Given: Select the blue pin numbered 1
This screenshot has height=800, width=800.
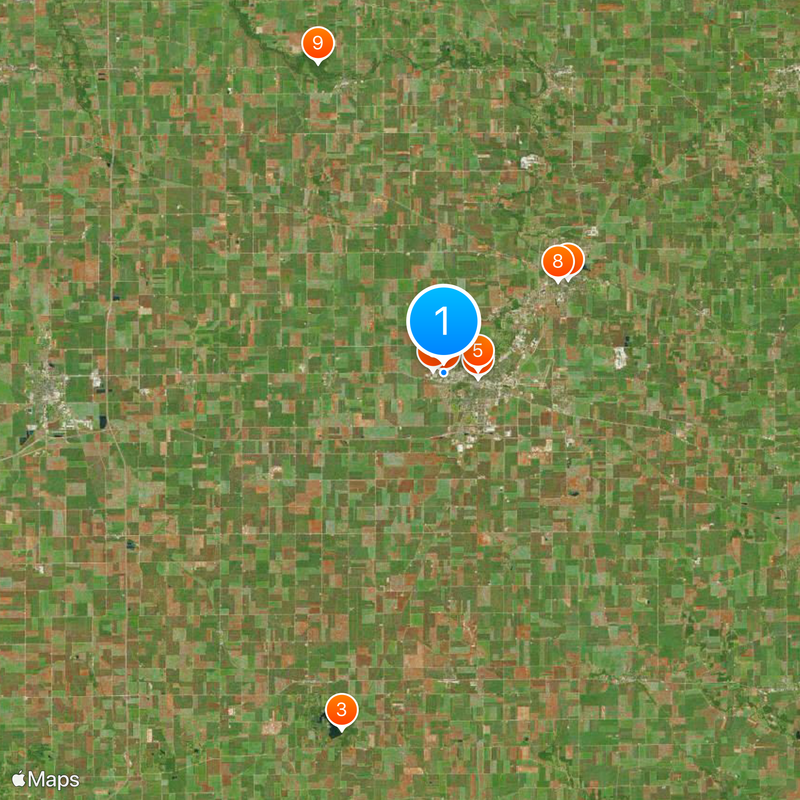Looking at the screenshot, I should point(444,322).
